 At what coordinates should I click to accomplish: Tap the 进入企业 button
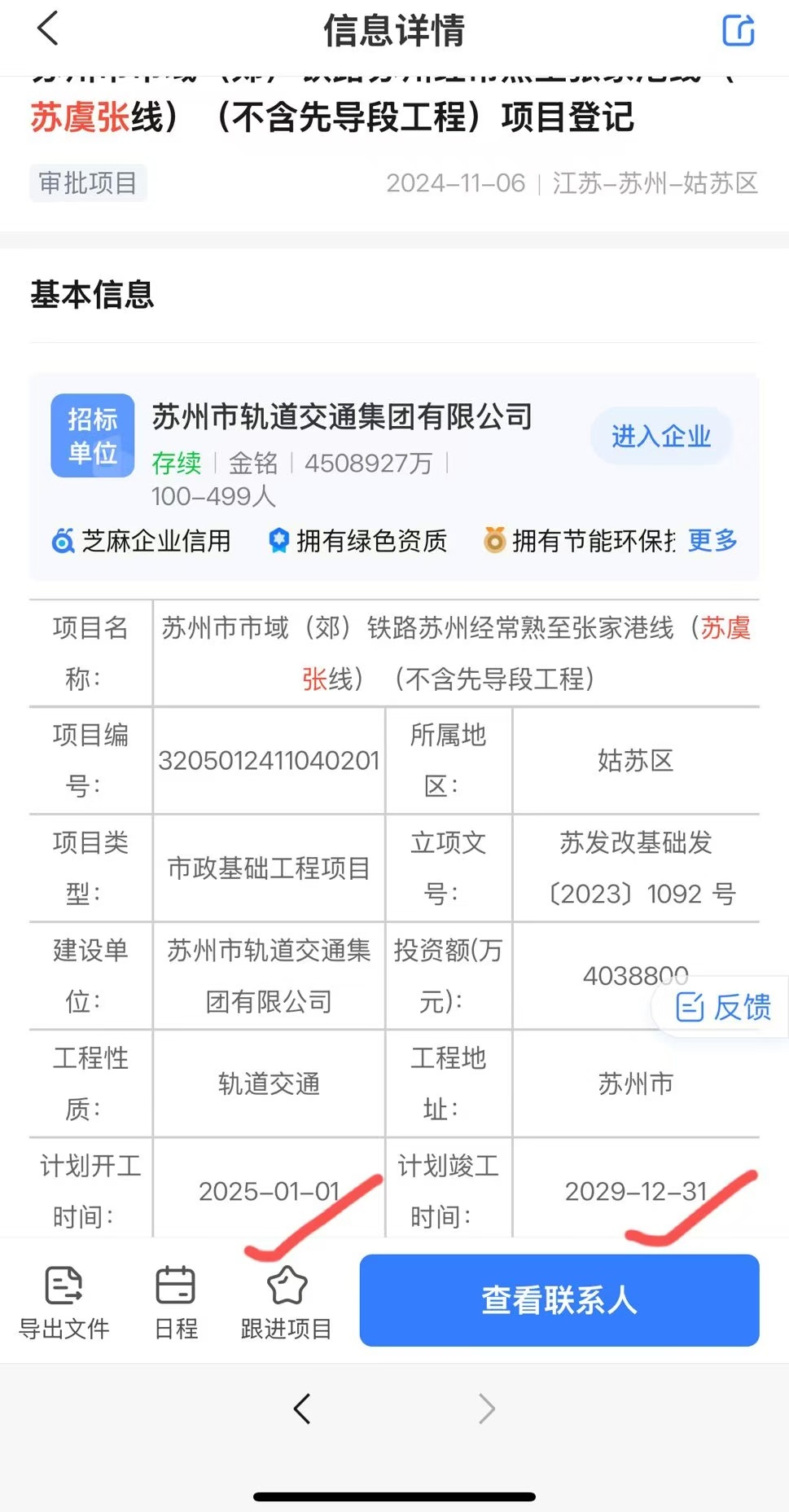(661, 436)
